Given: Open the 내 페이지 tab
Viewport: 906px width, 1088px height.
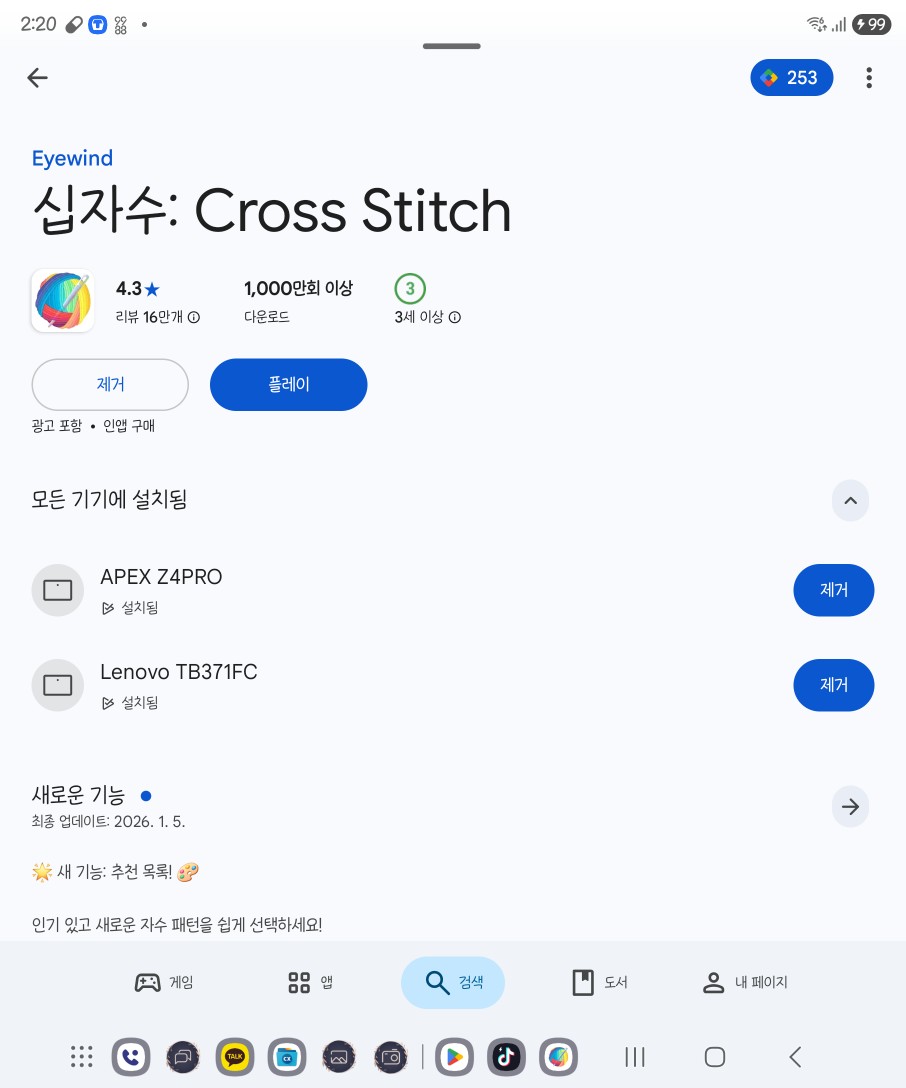Looking at the screenshot, I should (x=745, y=983).
